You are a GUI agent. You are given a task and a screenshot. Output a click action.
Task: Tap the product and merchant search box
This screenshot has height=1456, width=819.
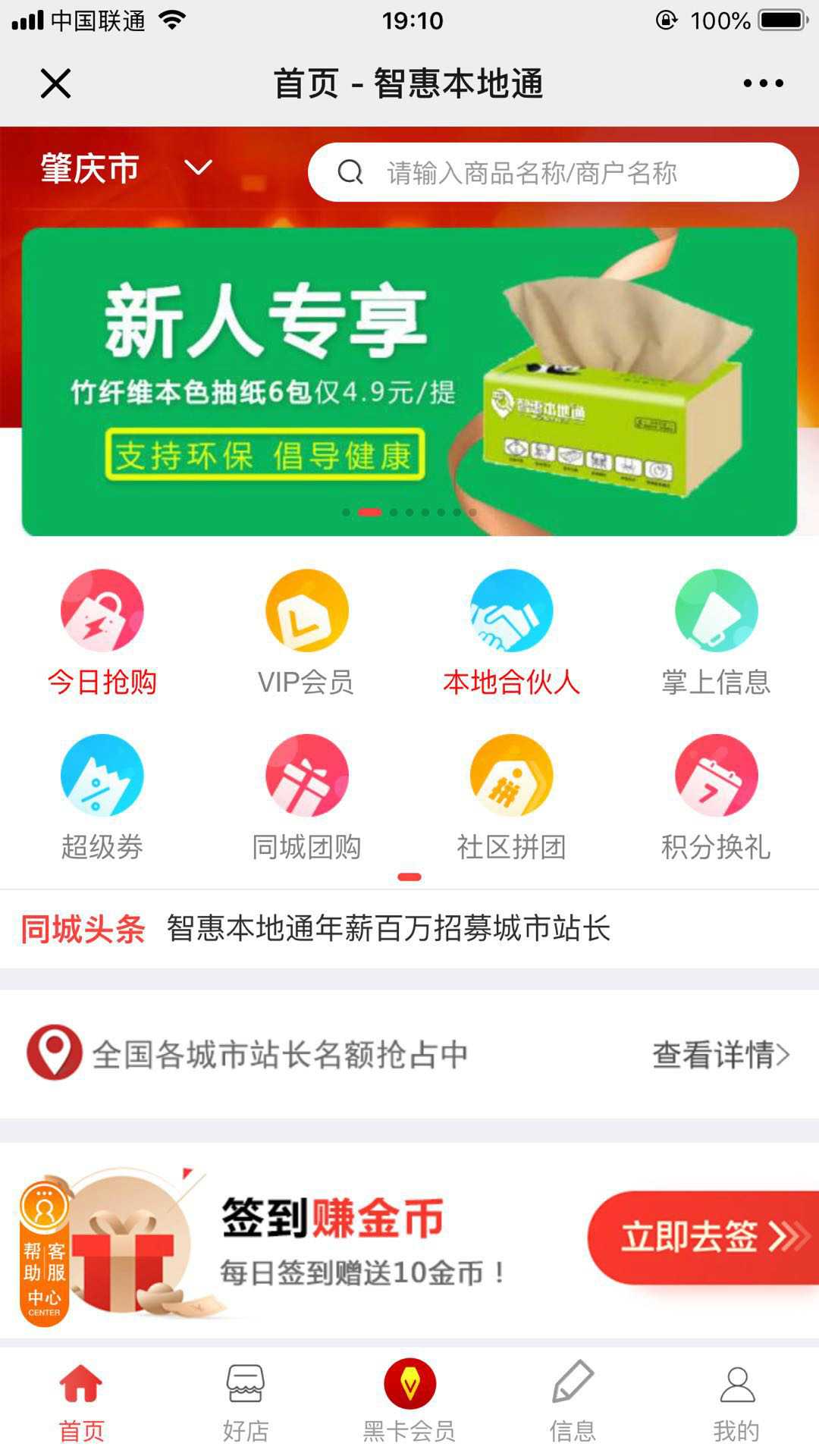[554, 173]
